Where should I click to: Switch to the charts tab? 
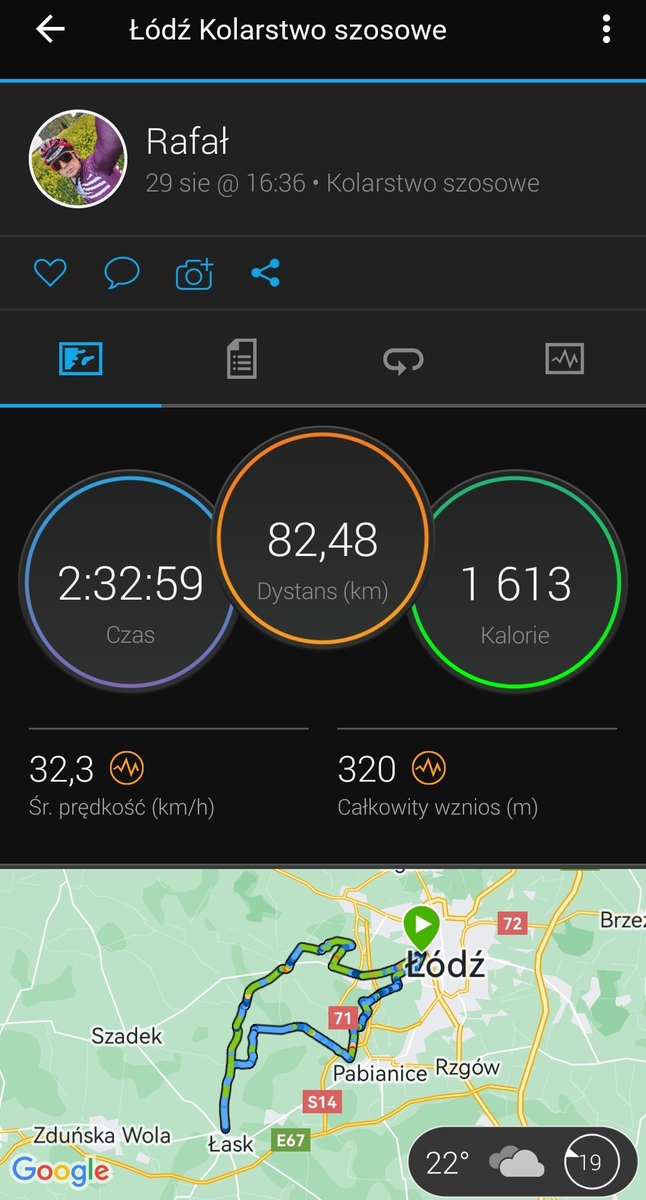[564, 359]
